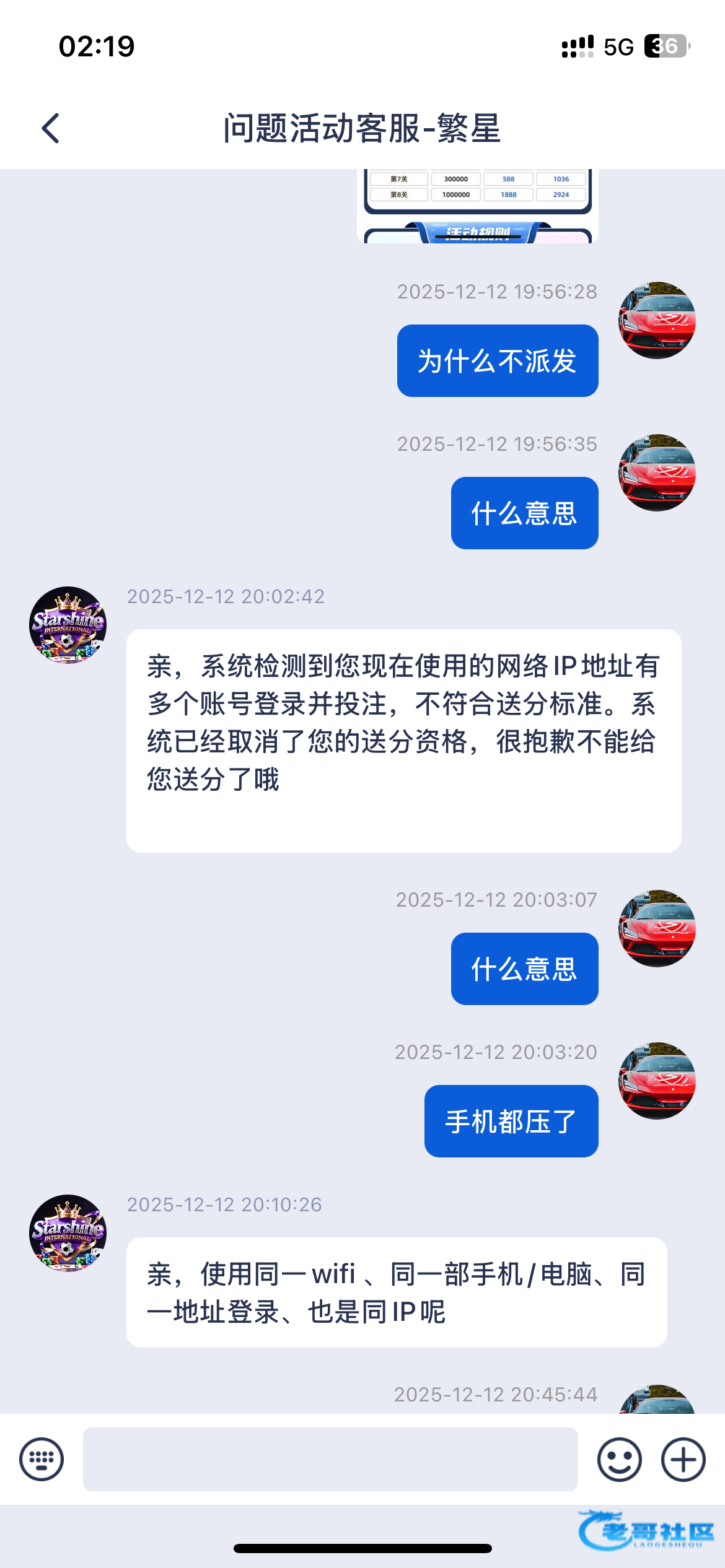Image resolution: width=725 pixels, height=1568 pixels.
Task: Tap the keyboard toggle icon
Action: pyautogui.click(x=42, y=1459)
